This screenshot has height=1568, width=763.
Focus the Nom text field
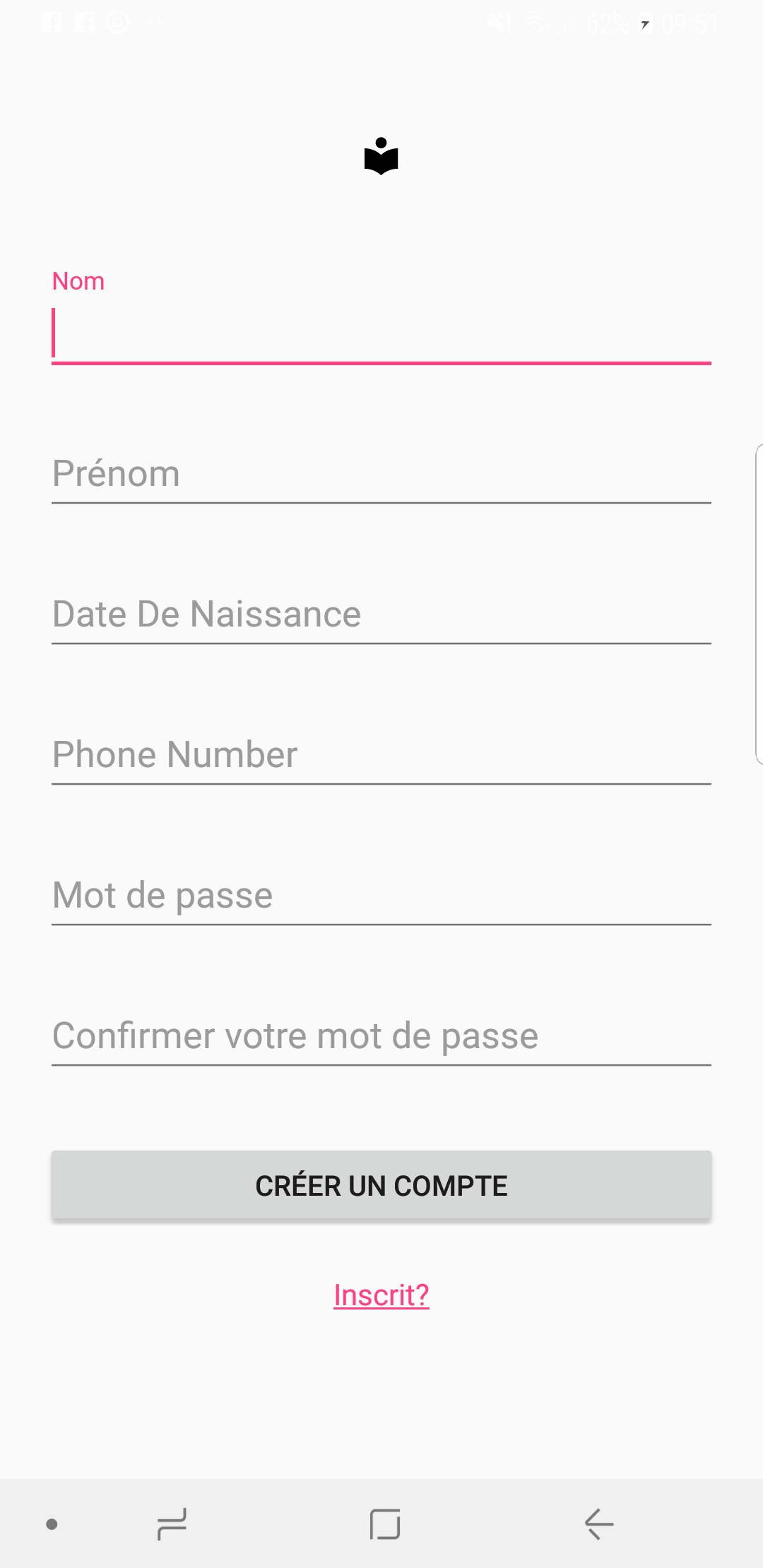(381, 333)
